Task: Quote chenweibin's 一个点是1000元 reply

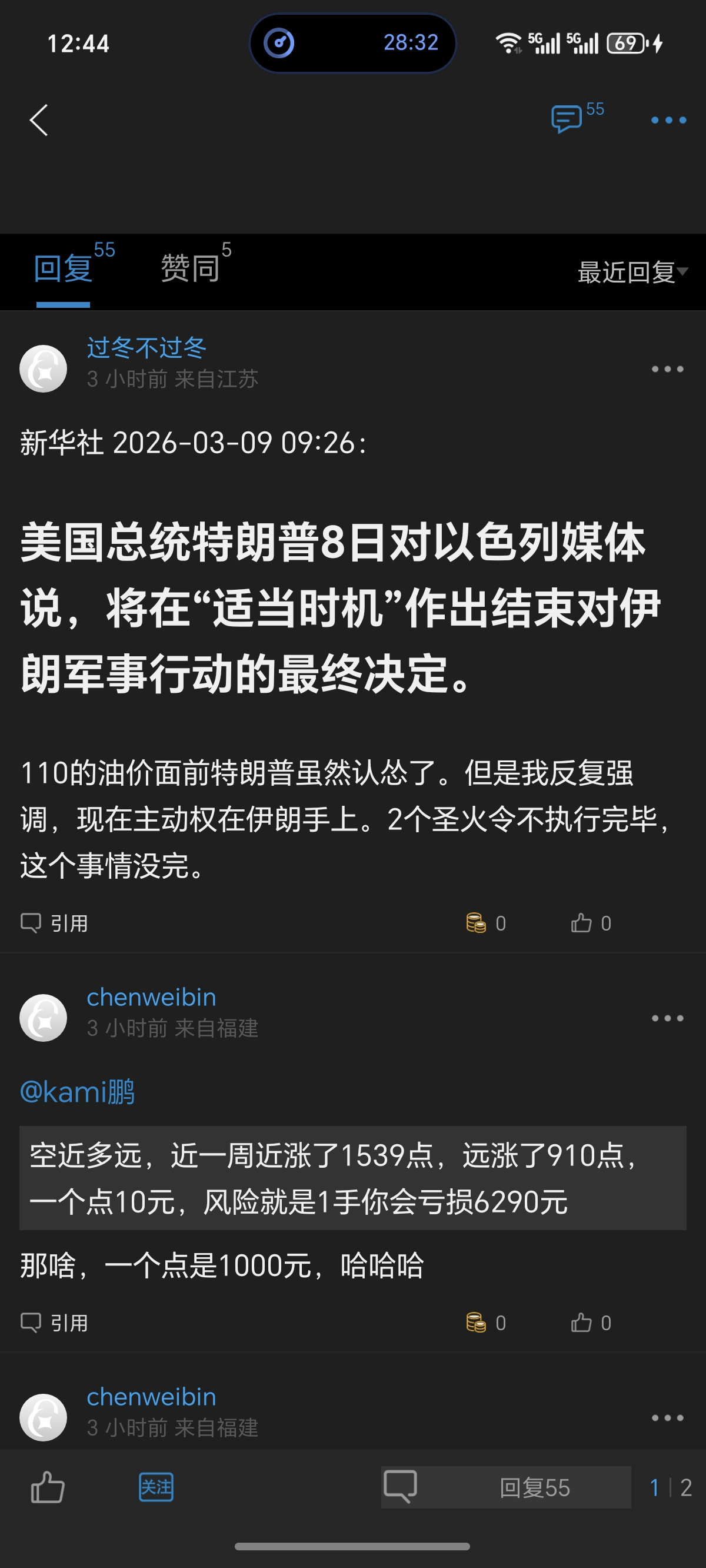Action: click(55, 1323)
